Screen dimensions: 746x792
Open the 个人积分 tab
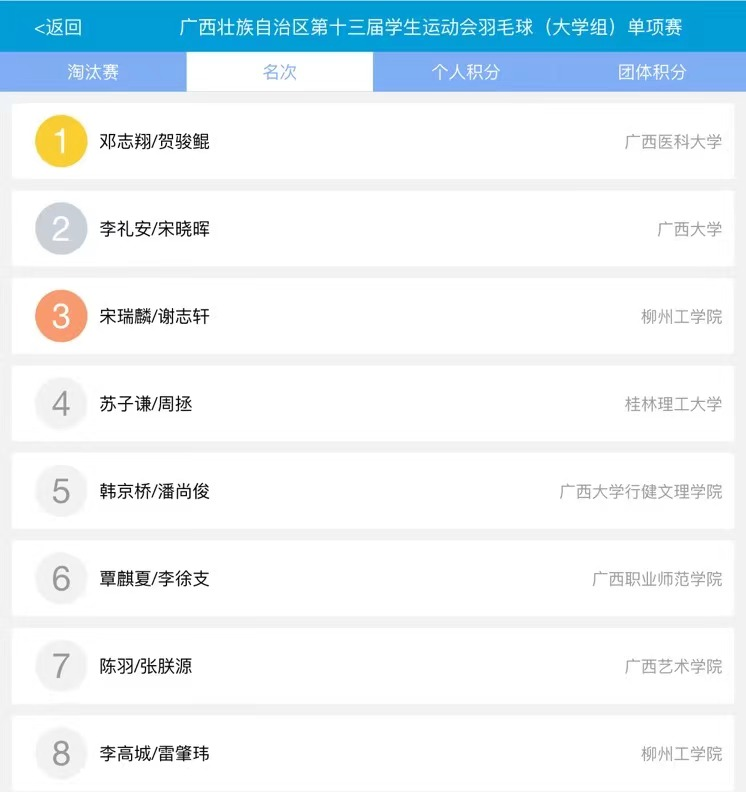pyautogui.click(x=465, y=73)
